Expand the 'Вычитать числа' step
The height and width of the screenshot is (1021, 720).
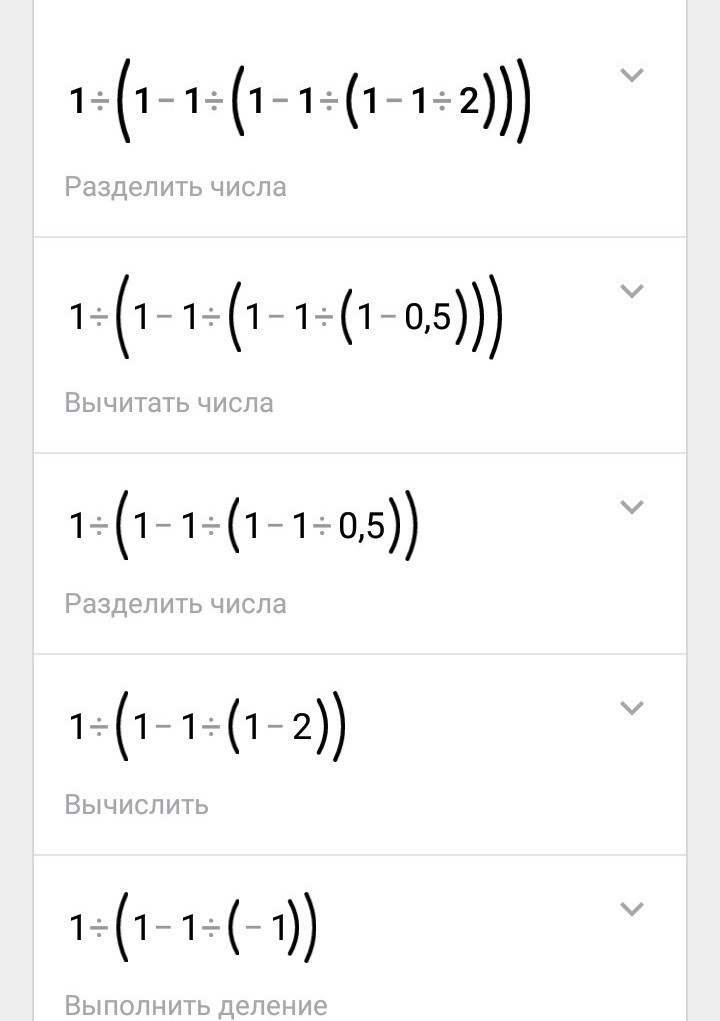point(631,291)
